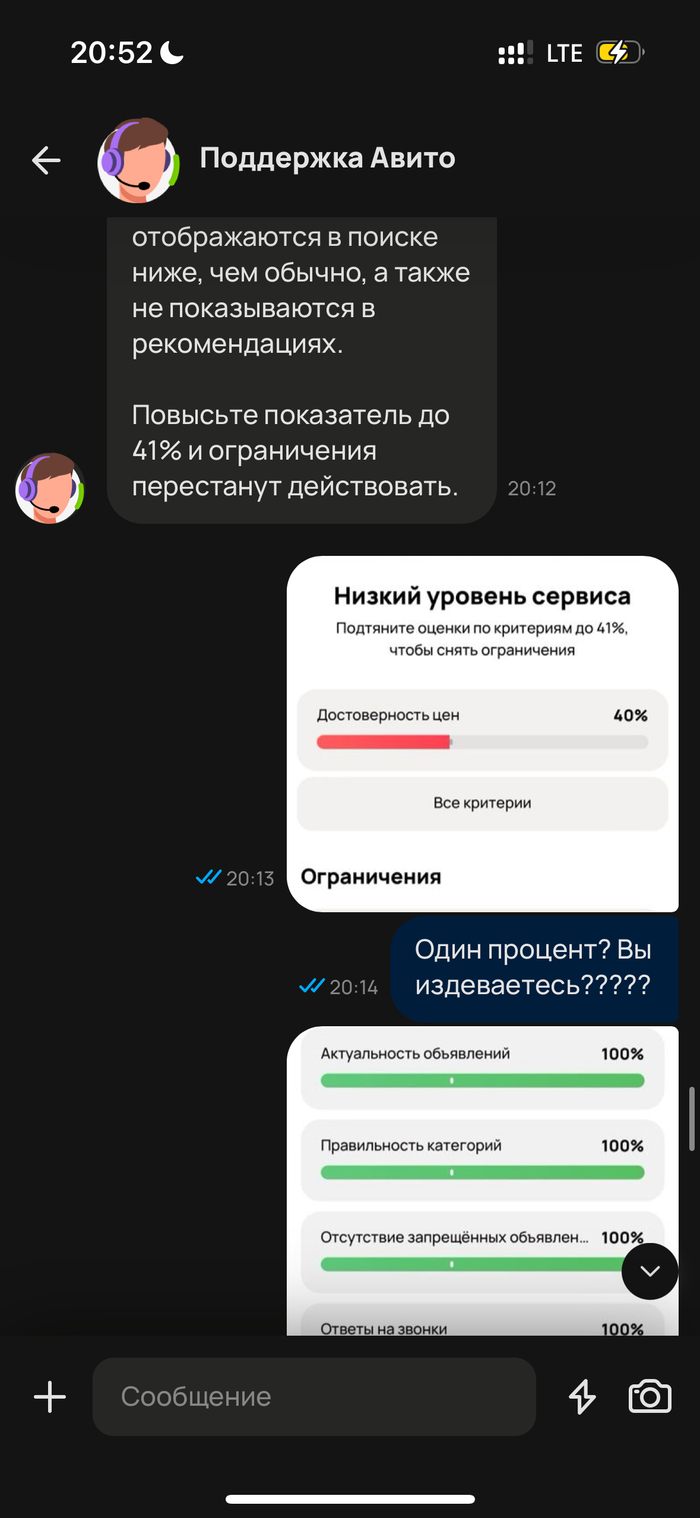Go back from Avito support chat

coord(46,160)
